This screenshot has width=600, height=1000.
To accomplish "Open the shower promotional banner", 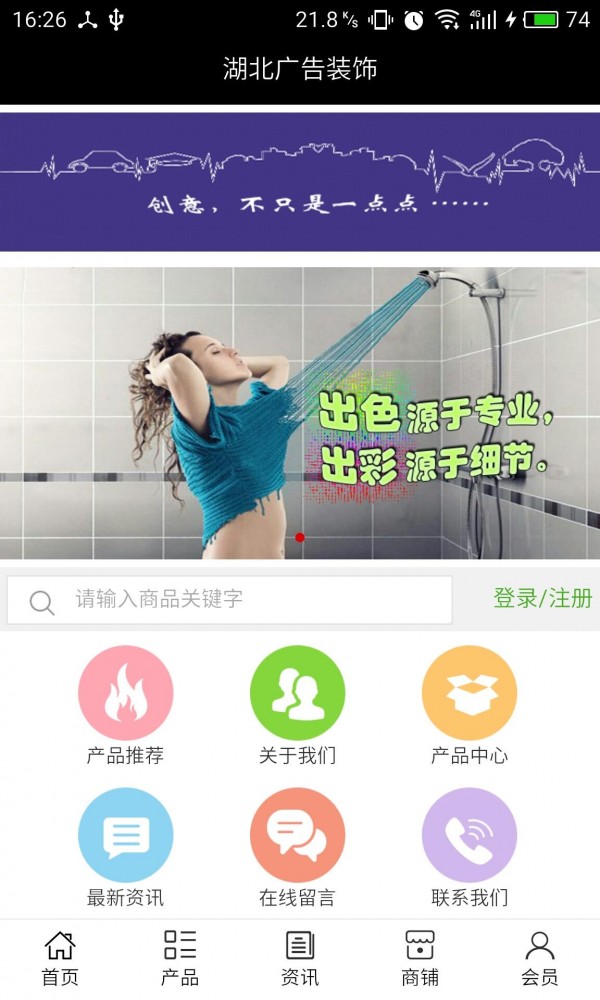I will (300, 412).
